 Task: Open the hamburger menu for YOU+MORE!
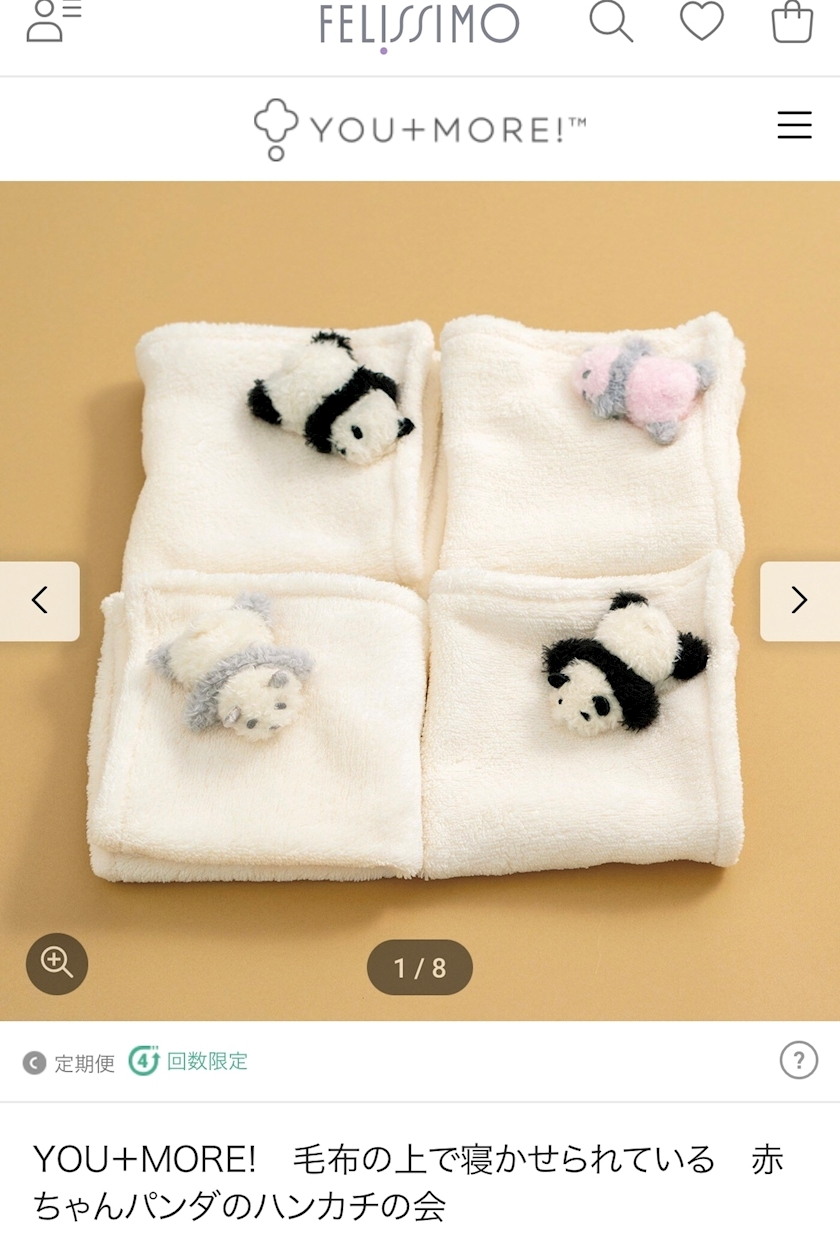point(794,125)
